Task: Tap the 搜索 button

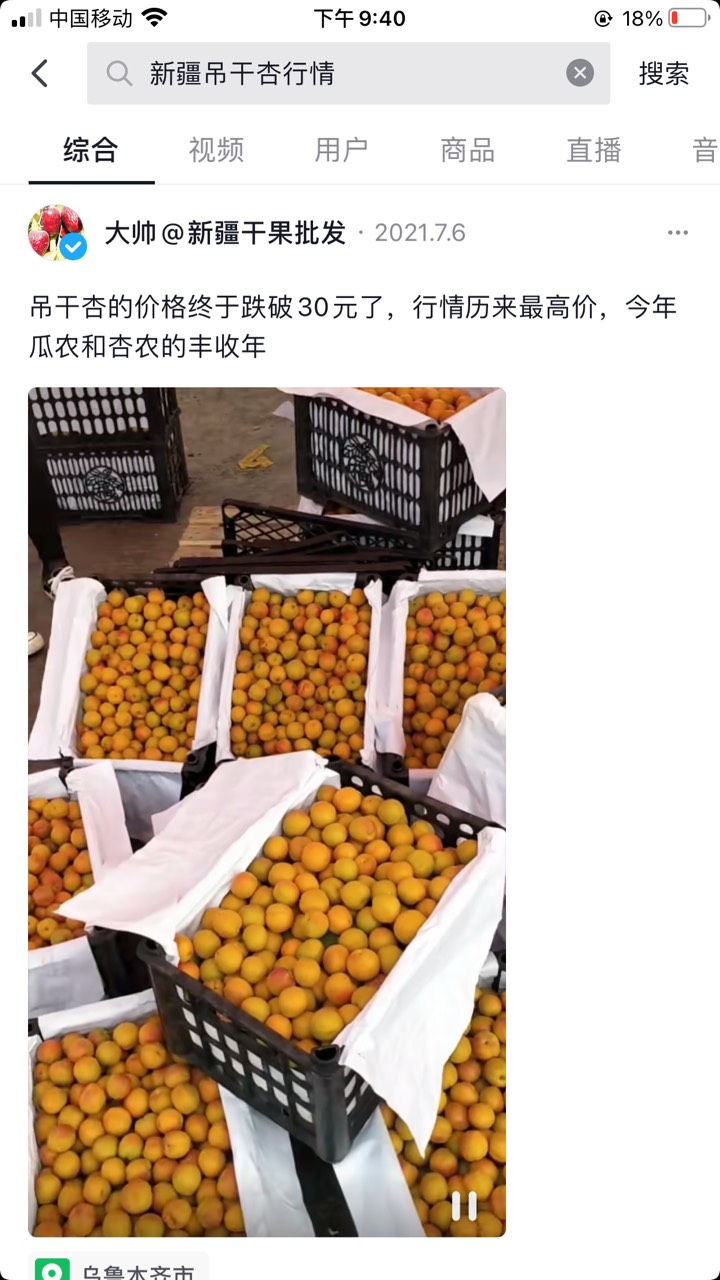Action: 664,73
